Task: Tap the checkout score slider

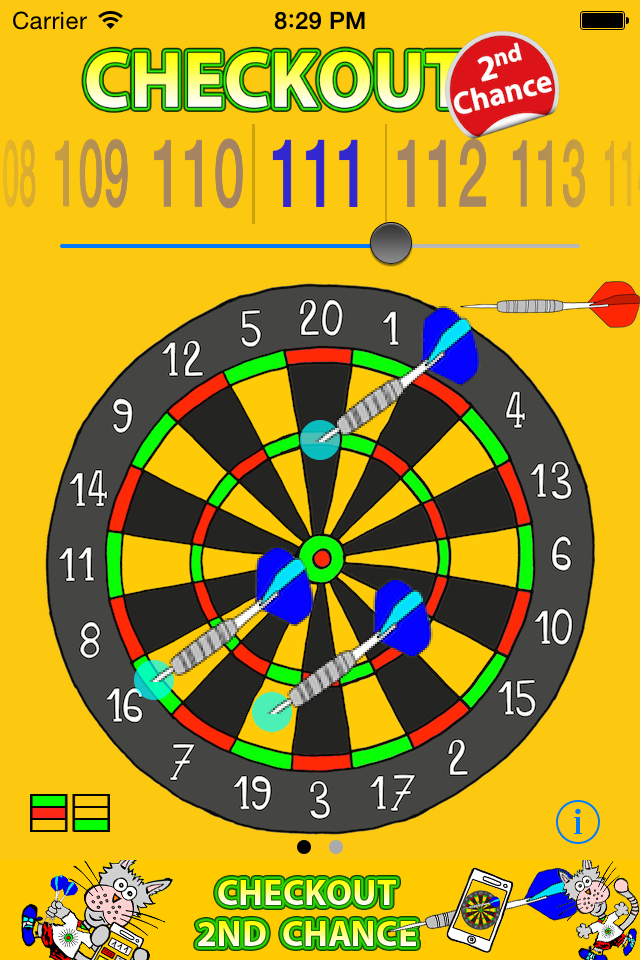Action: (391, 244)
